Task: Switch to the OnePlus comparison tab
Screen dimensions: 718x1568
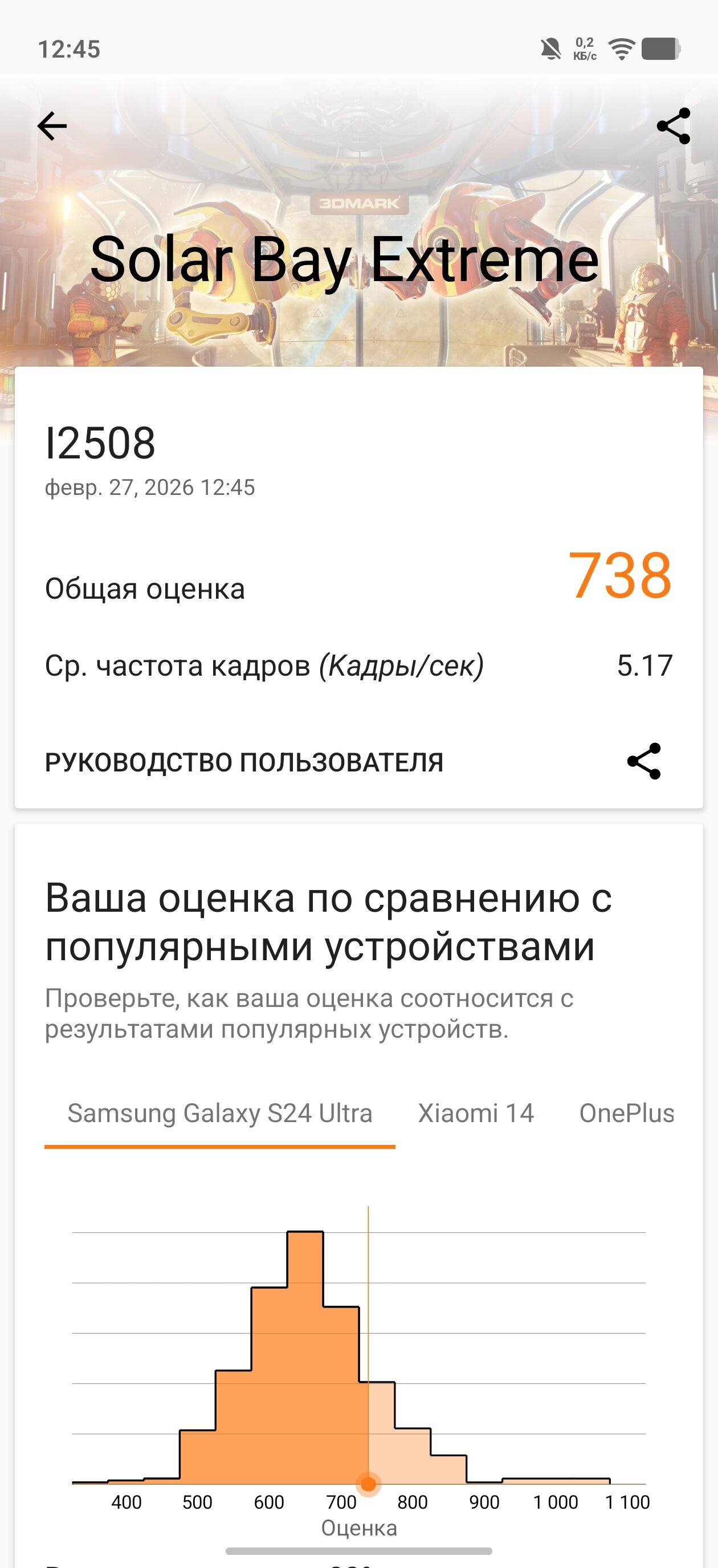Action: [x=627, y=1114]
